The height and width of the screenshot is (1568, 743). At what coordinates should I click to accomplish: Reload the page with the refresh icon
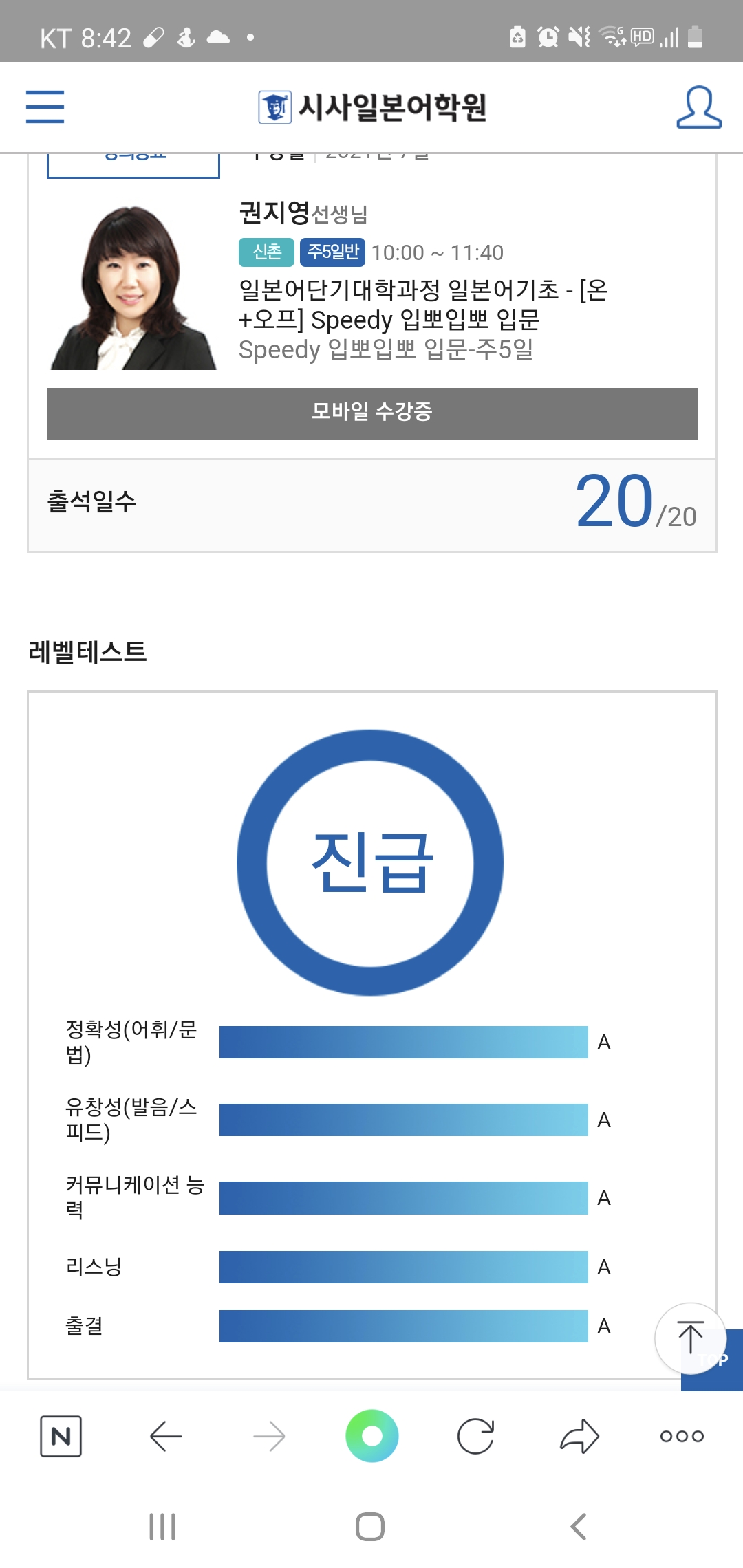tap(476, 1435)
